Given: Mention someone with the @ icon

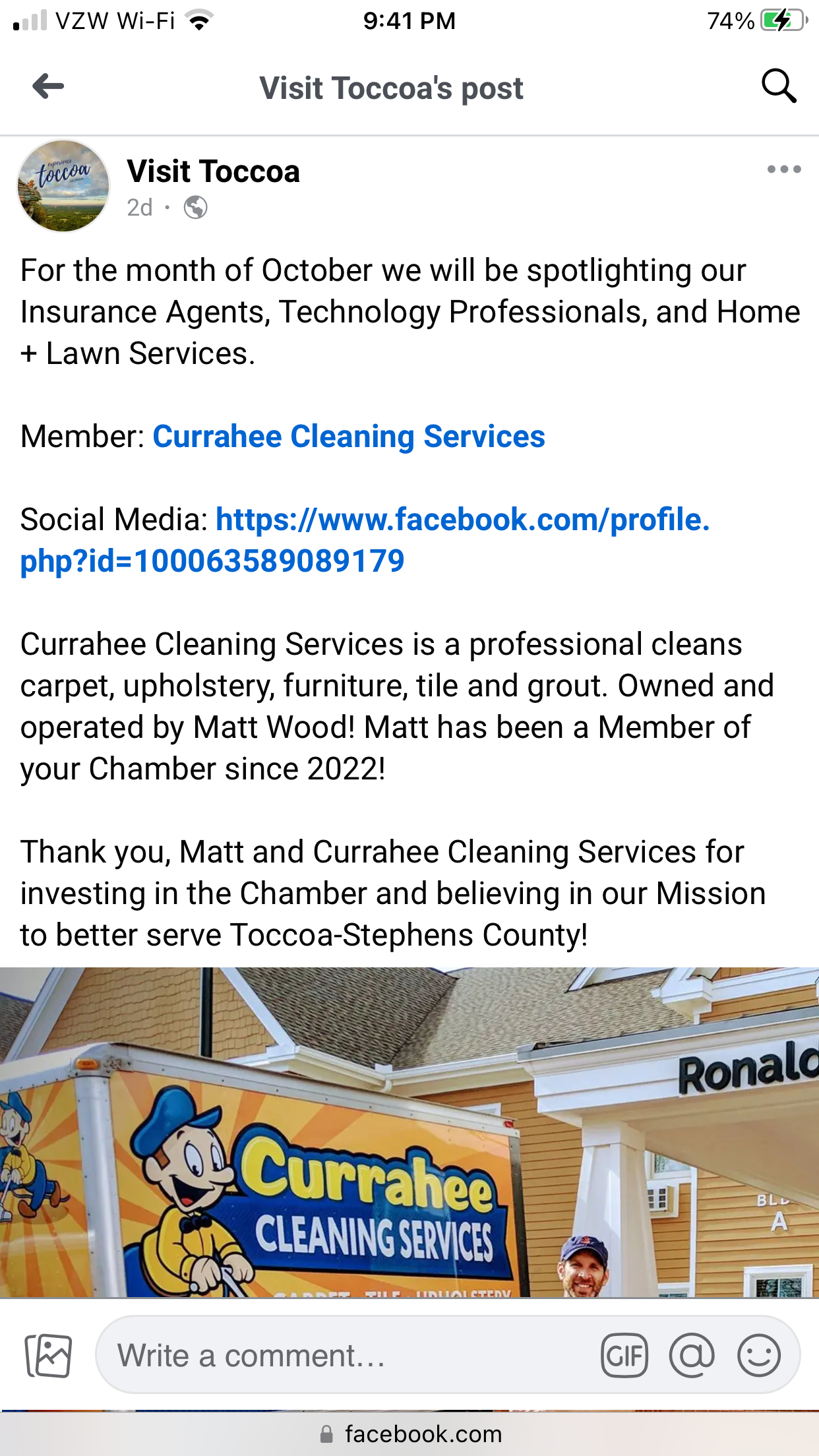Looking at the screenshot, I should (x=691, y=1356).
